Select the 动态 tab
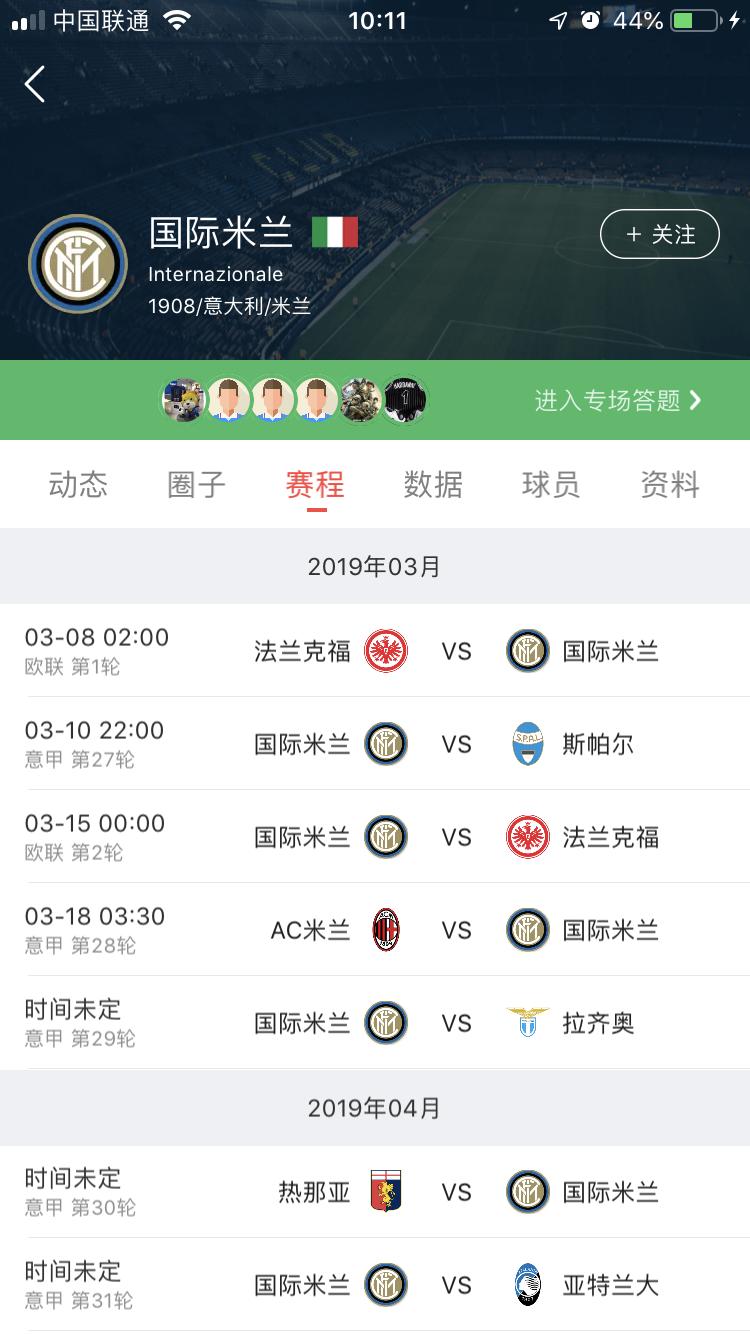Viewport: 750px width, 1334px height. 77,485
